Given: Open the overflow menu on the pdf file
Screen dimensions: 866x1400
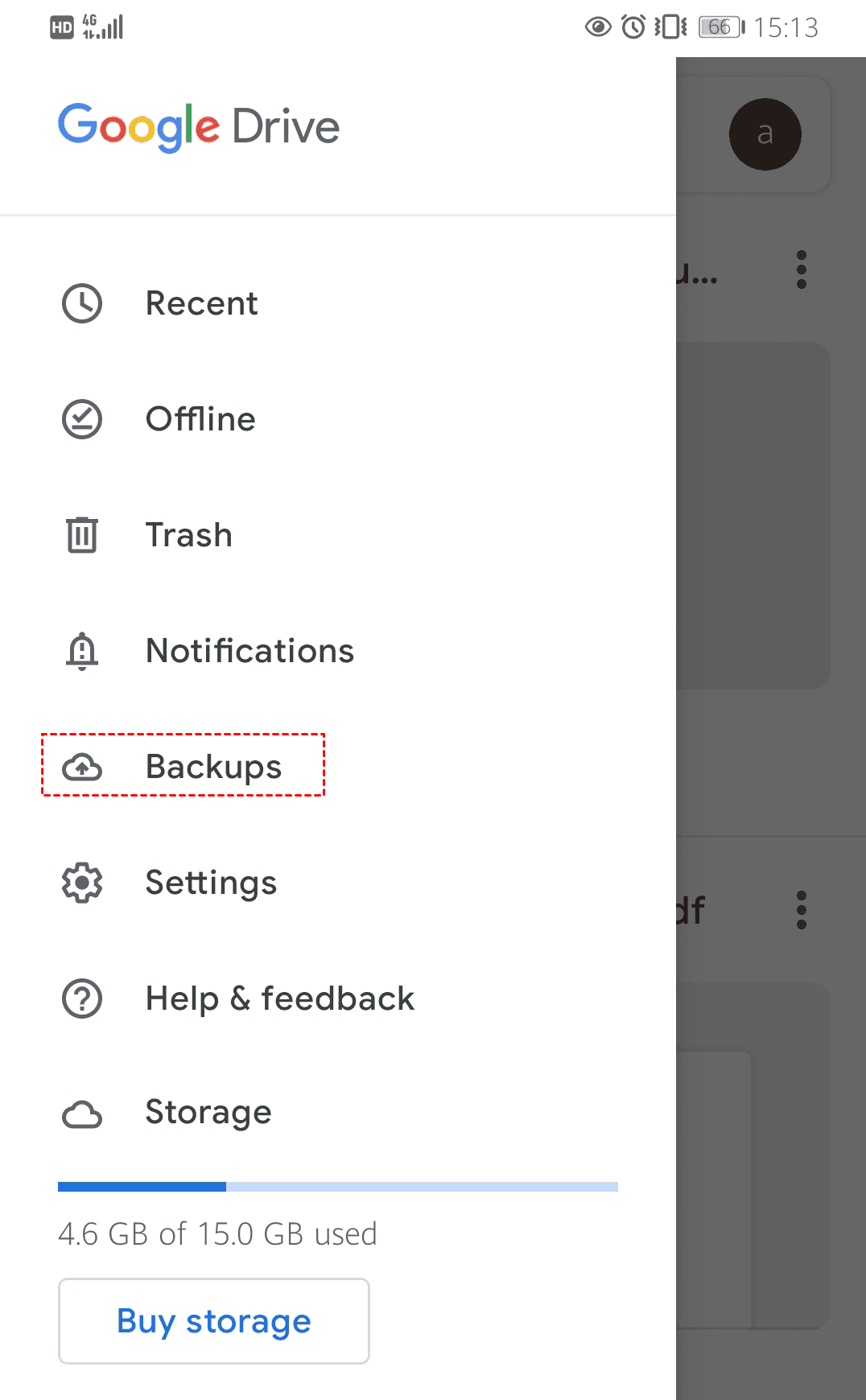Looking at the screenshot, I should tap(800, 909).
